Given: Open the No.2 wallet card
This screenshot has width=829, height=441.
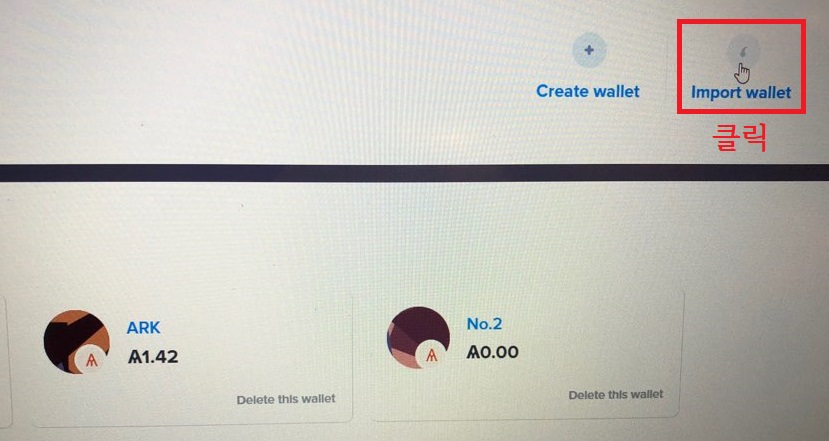Looking at the screenshot, I should (526, 354).
